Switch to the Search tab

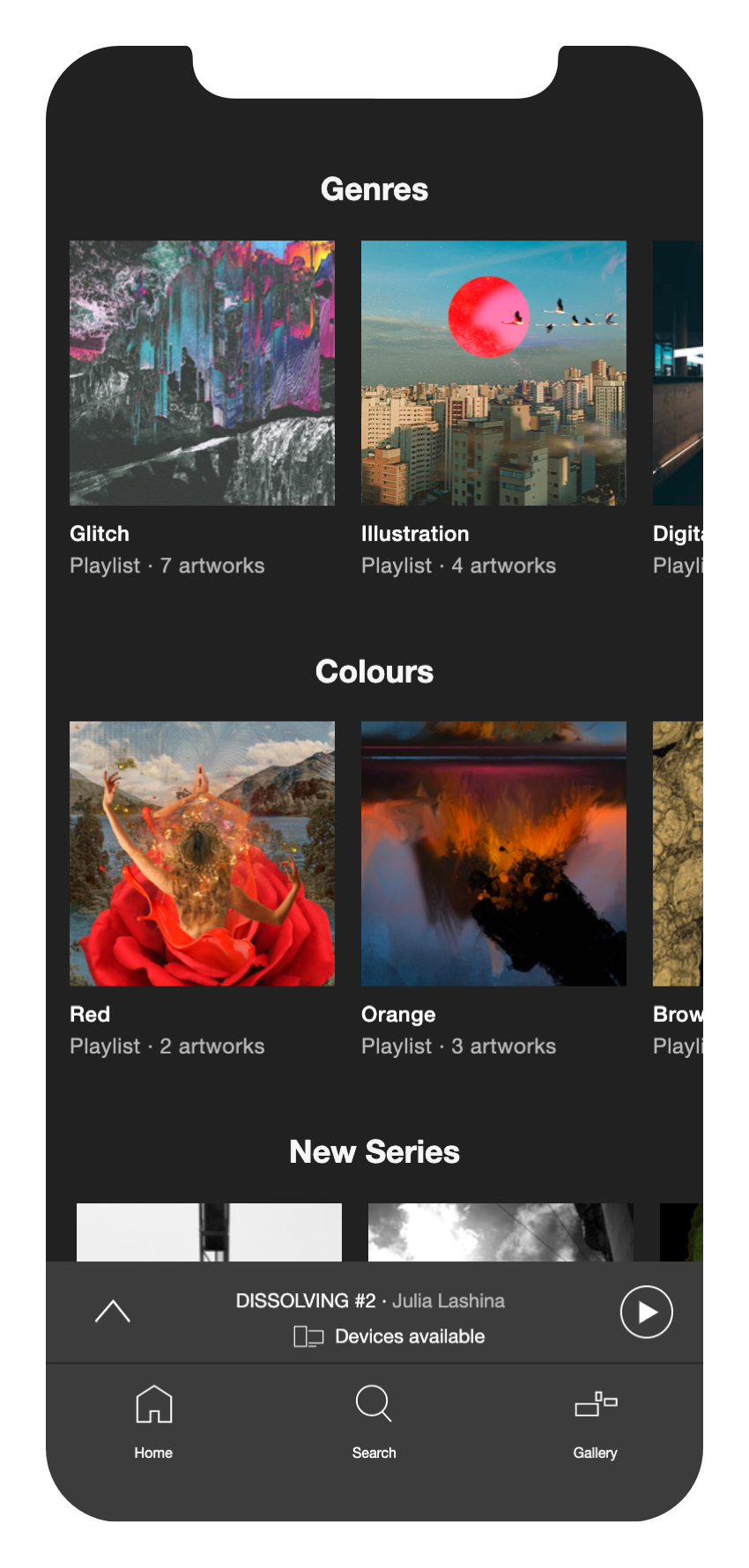(374, 1418)
